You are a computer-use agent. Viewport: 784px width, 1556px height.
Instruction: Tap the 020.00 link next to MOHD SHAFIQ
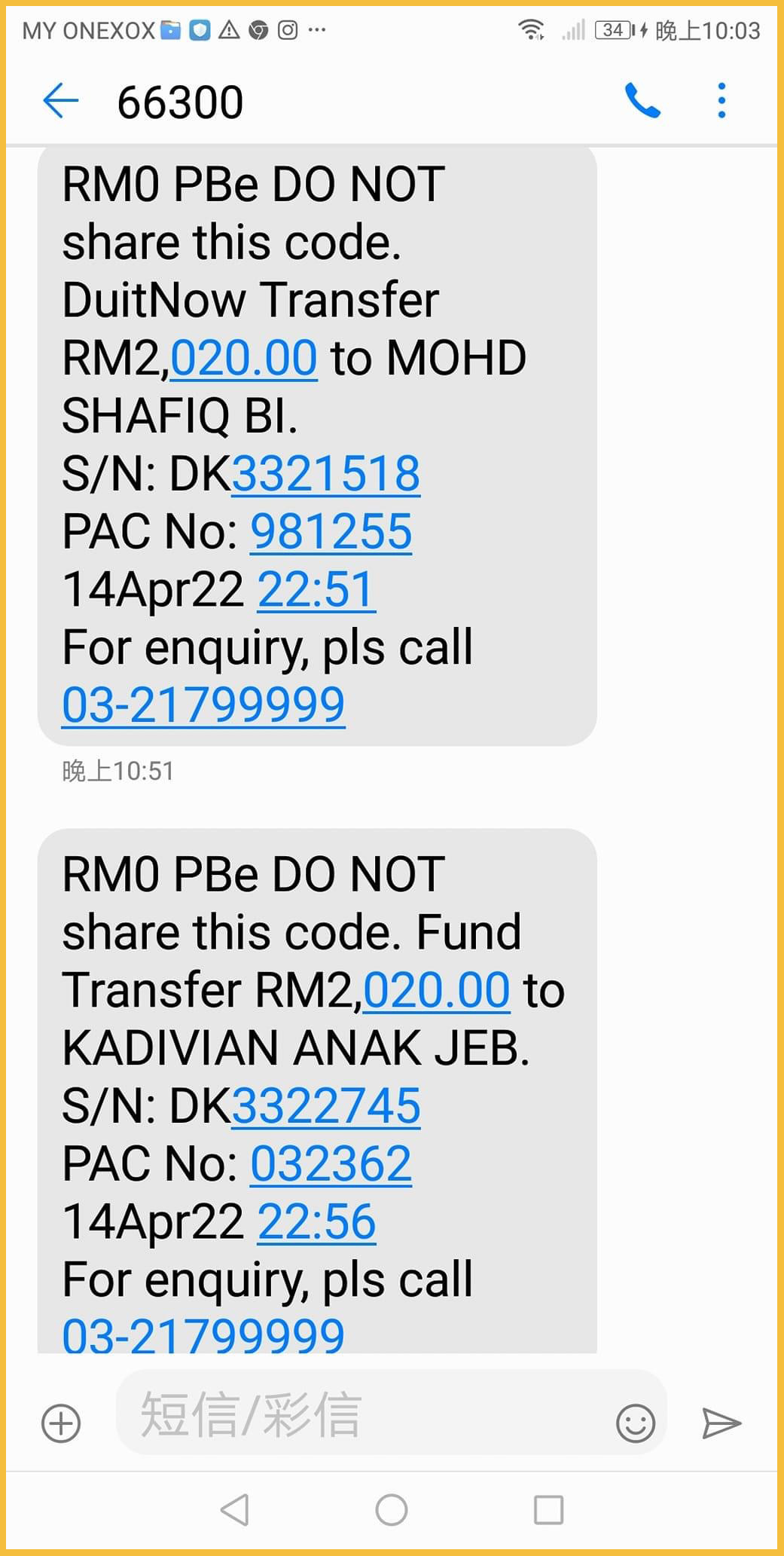(244, 357)
